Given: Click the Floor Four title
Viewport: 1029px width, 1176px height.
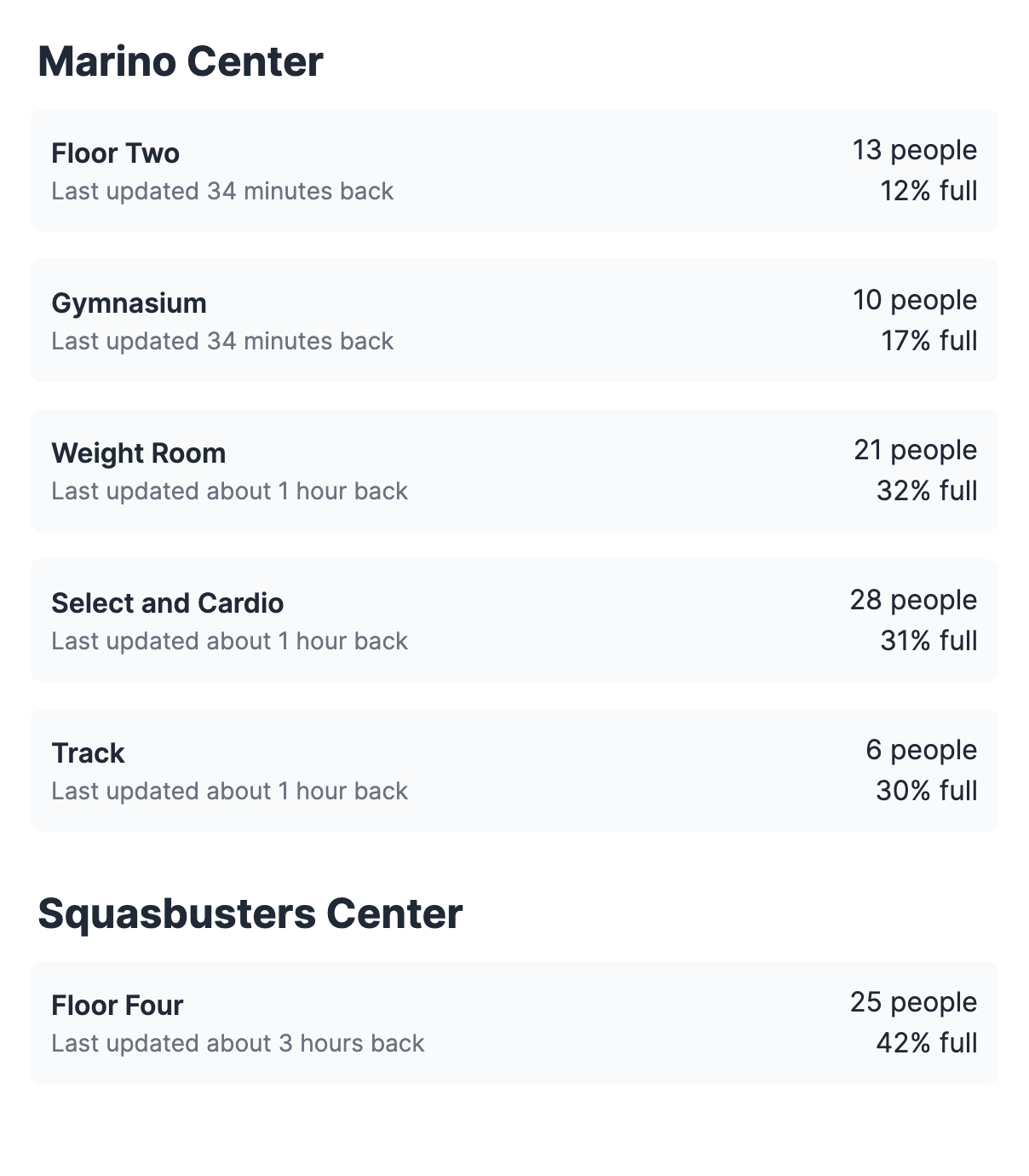Looking at the screenshot, I should pos(116,1006).
